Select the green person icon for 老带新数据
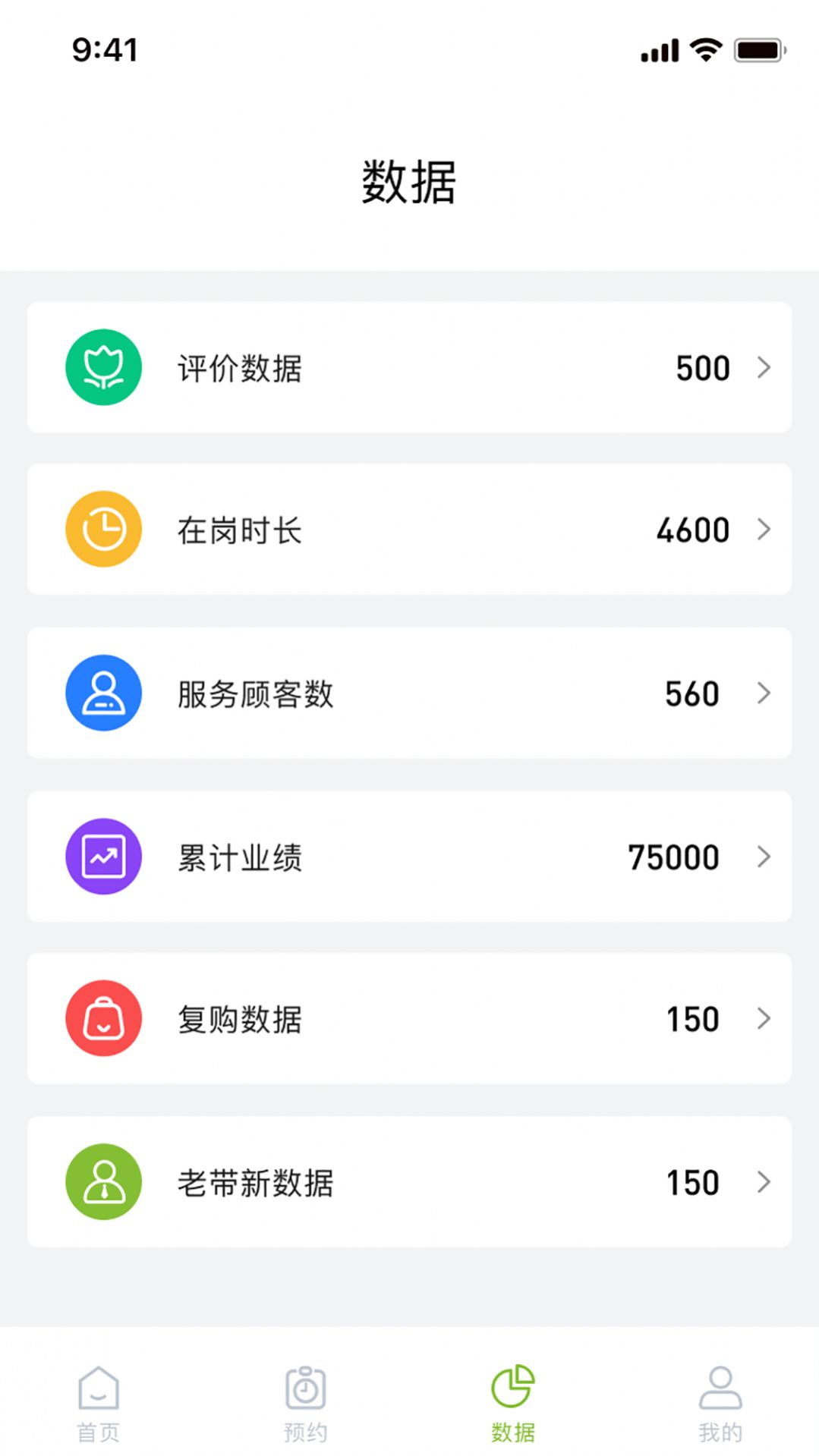 (104, 1182)
